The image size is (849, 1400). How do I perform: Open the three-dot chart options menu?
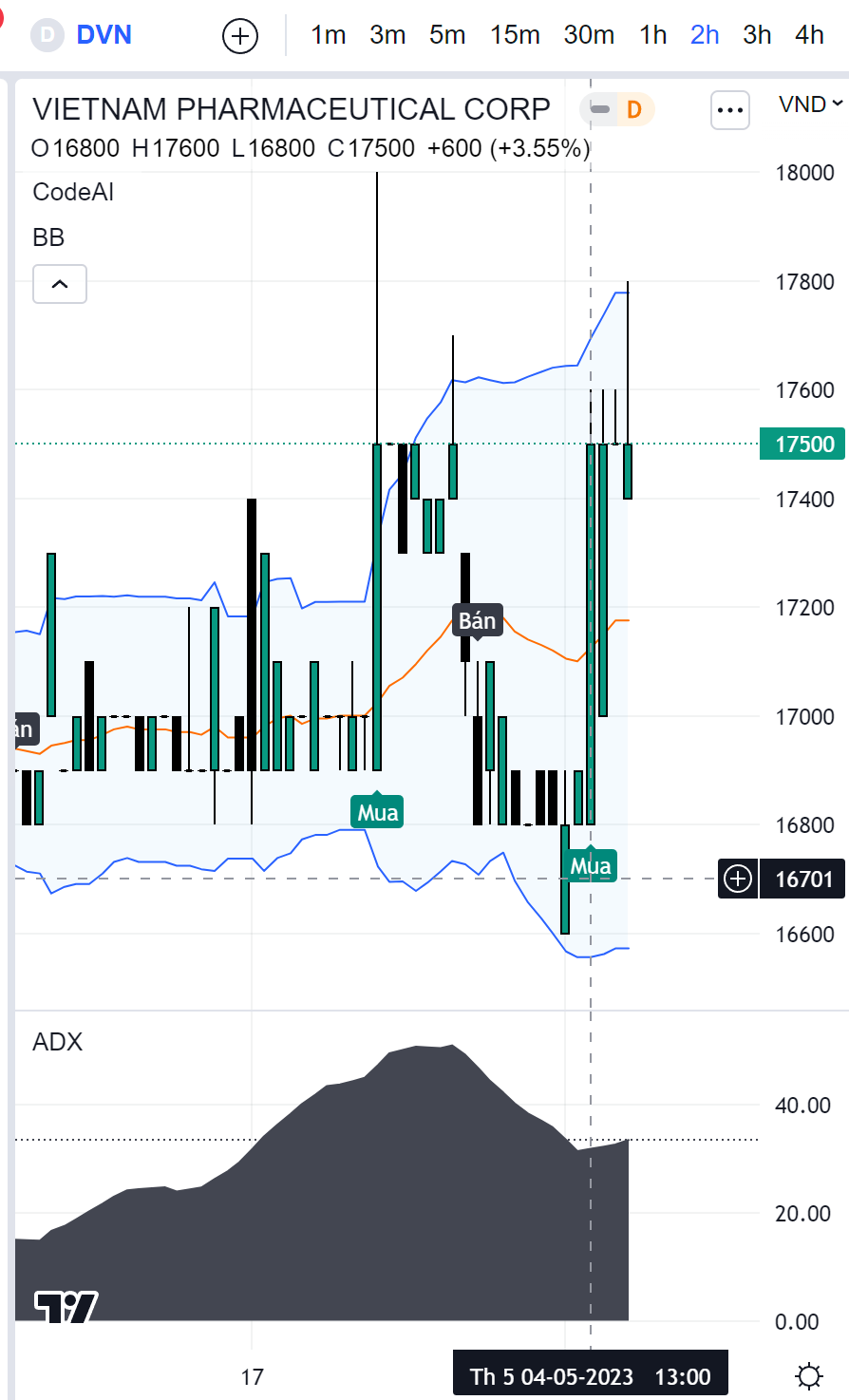(729, 110)
